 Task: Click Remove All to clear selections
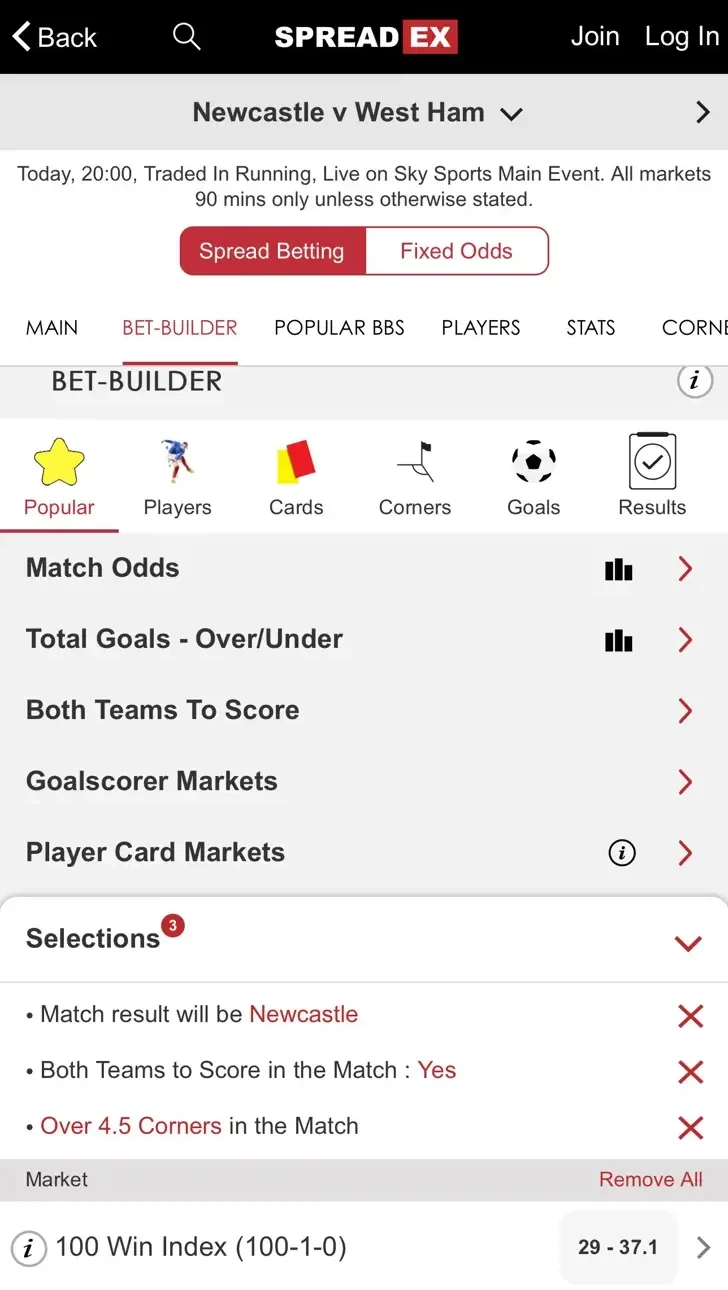[x=650, y=1179]
